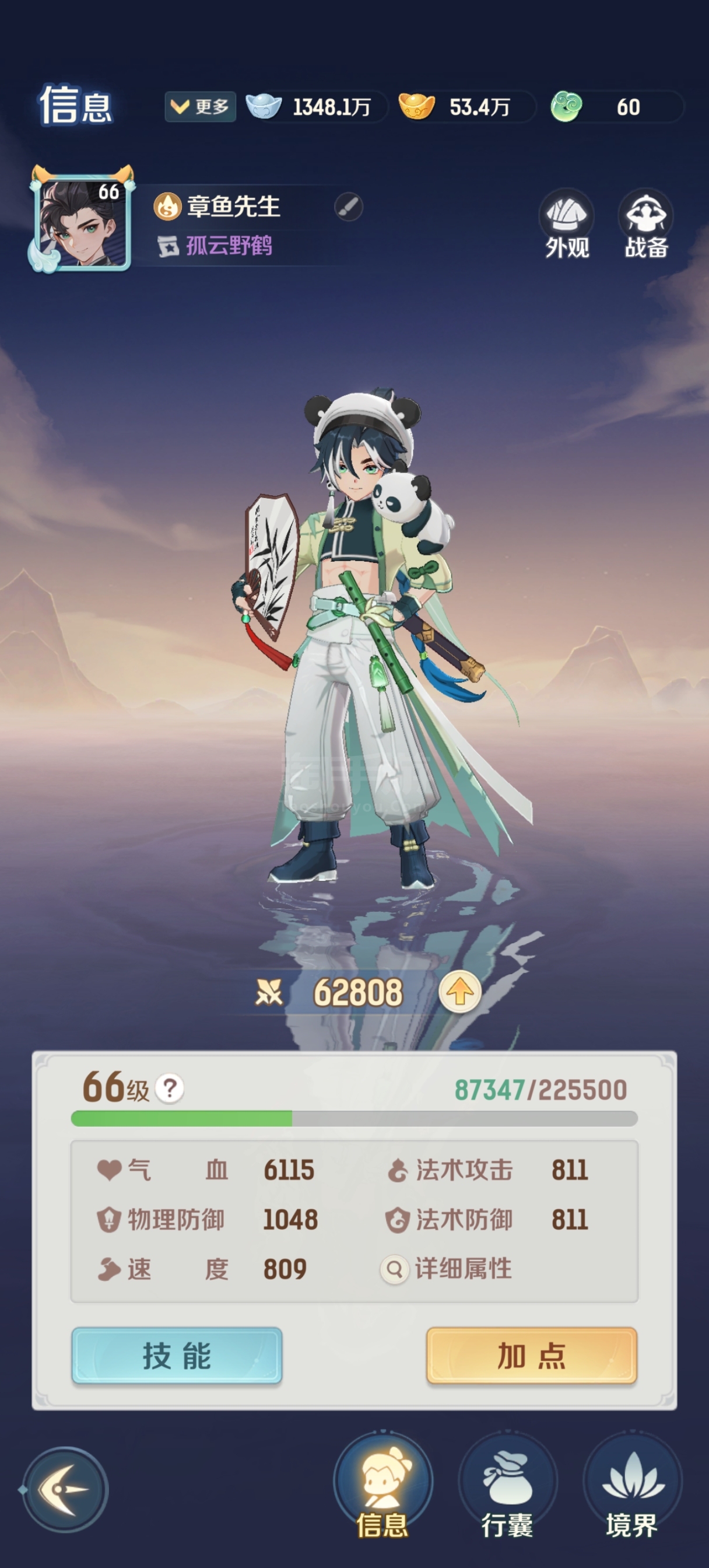Switch to the 行囊 bag tab

pyautogui.click(x=508, y=1486)
